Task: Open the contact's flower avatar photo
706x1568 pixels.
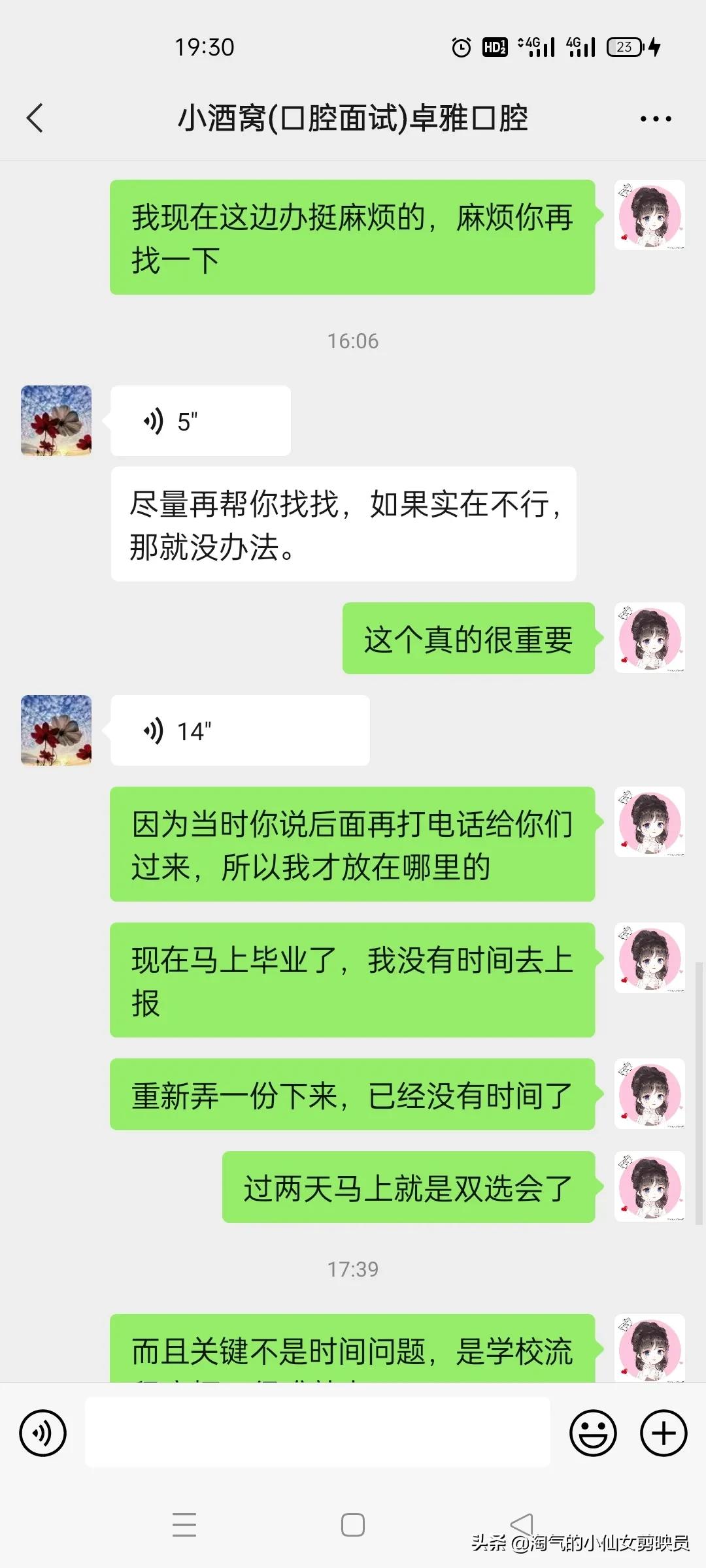Action: [56, 421]
